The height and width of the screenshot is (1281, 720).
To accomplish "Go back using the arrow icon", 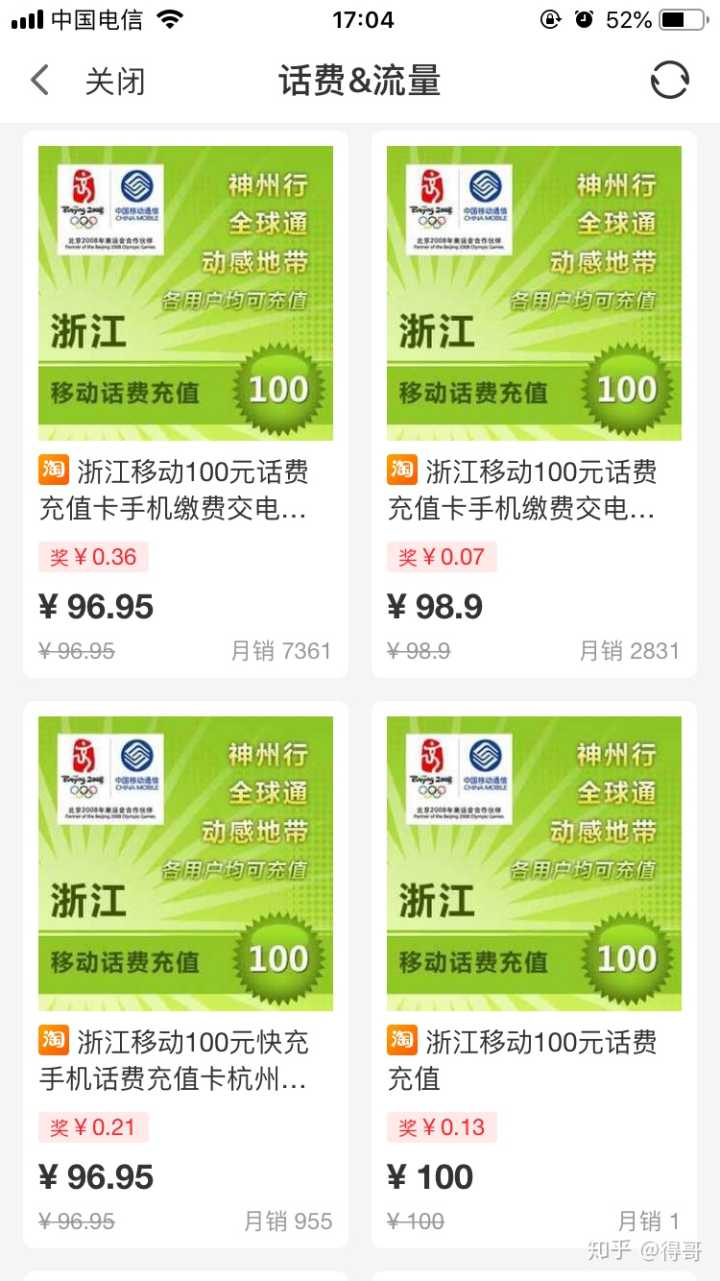I will (40, 80).
